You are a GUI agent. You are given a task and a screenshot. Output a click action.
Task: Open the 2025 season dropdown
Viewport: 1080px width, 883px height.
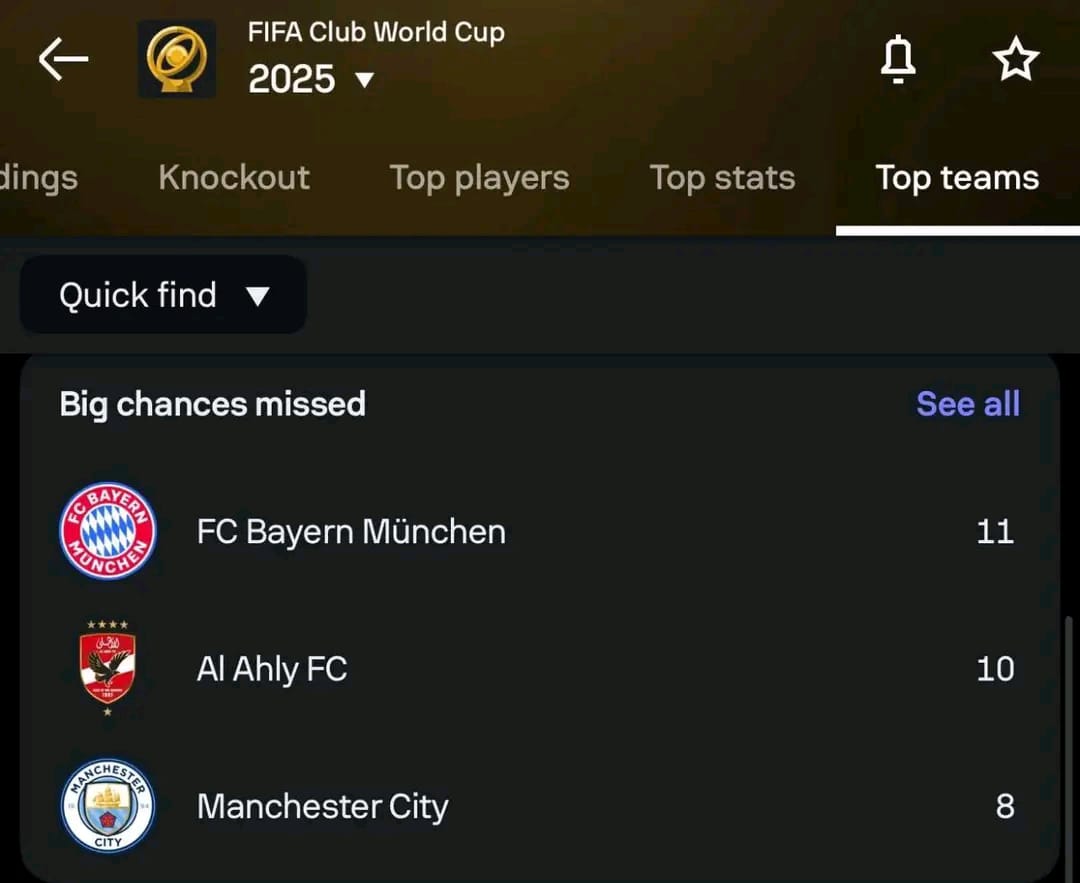311,79
